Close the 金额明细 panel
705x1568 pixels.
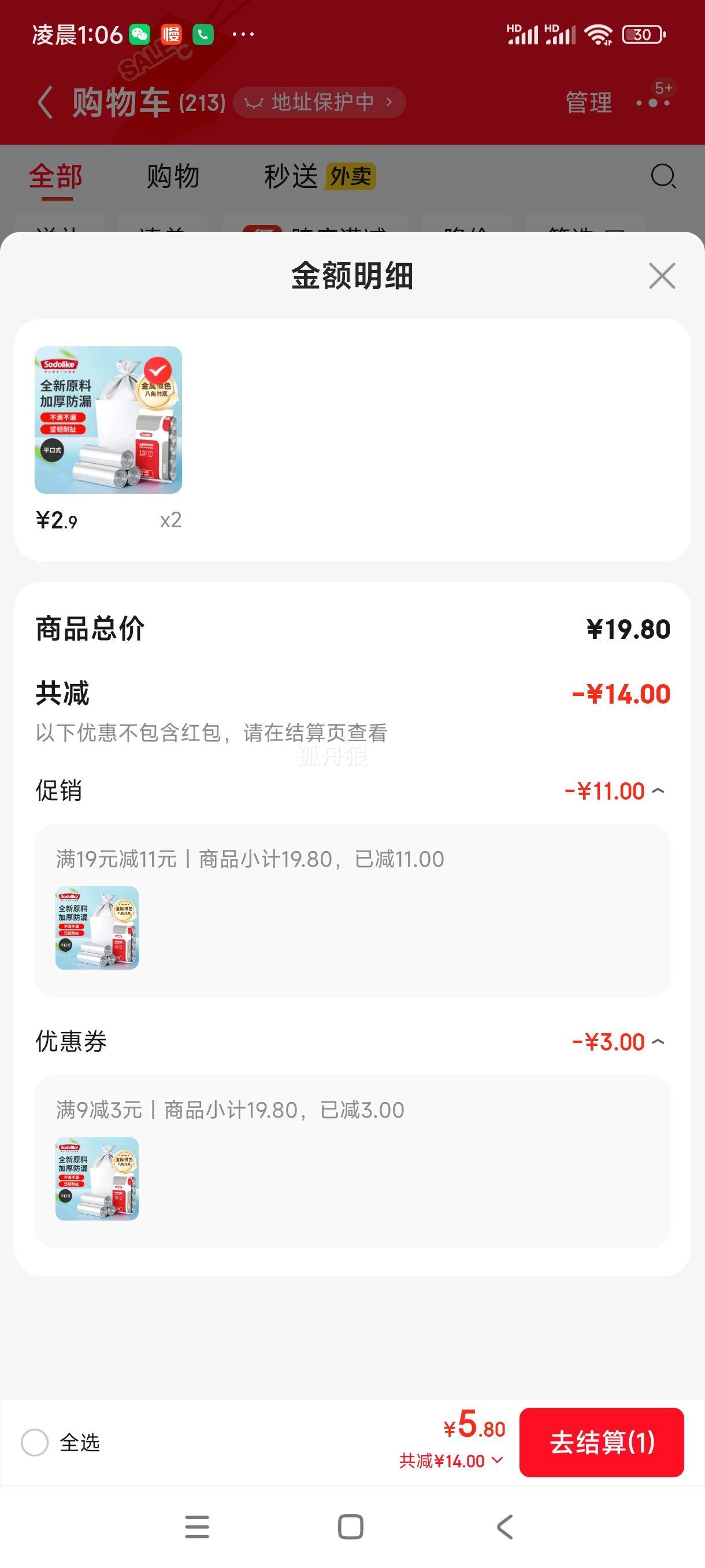tap(662, 276)
